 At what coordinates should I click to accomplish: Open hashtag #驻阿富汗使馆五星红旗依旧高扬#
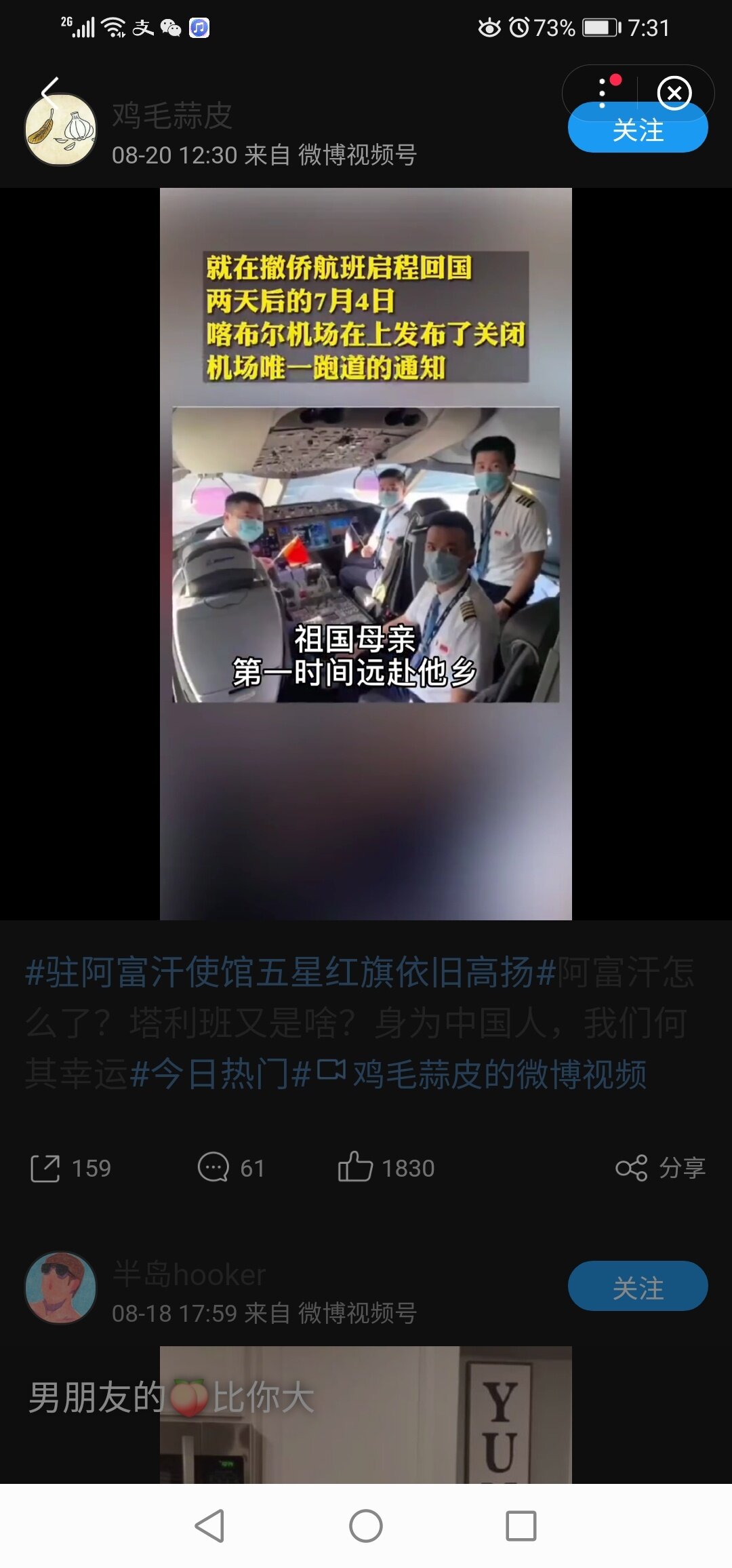pos(290,973)
